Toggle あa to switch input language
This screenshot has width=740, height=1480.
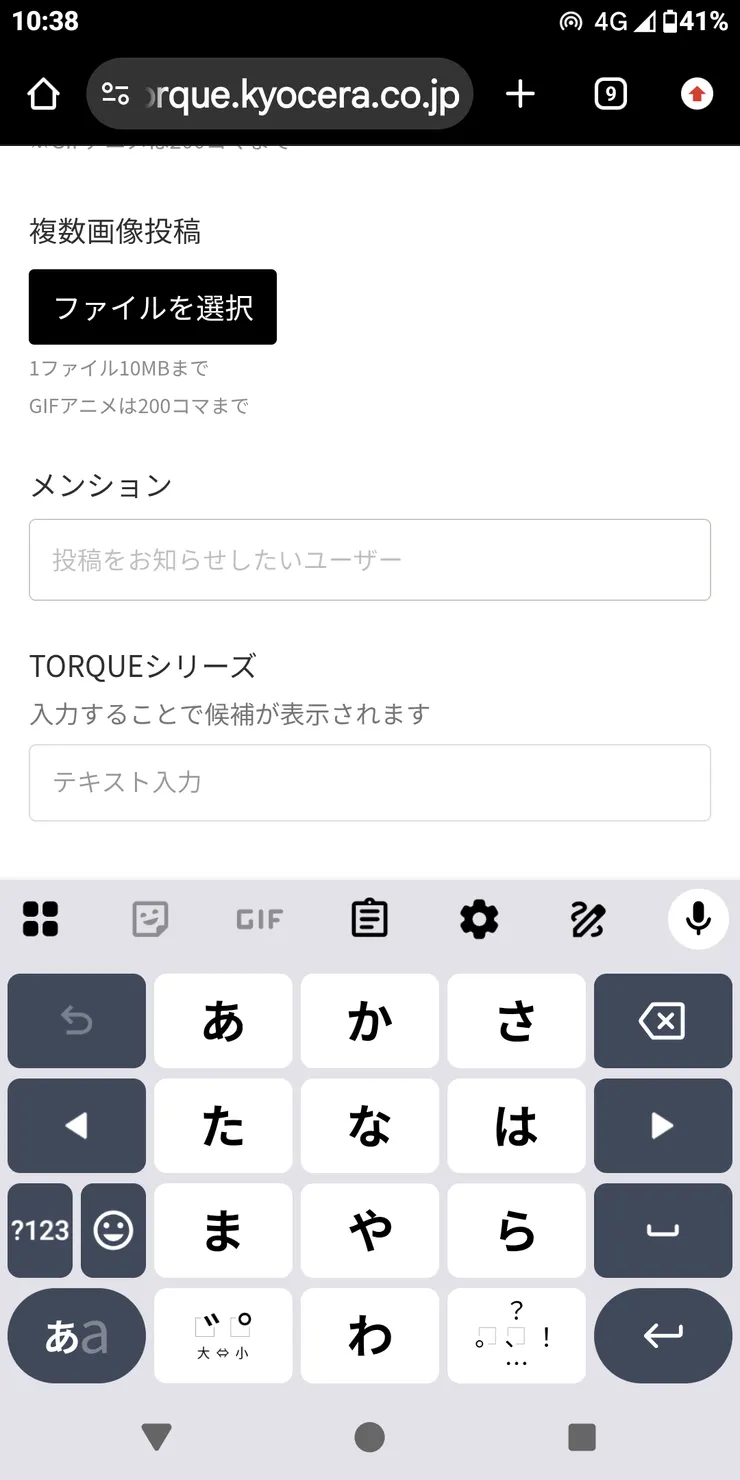click(x=76, y=1335)
